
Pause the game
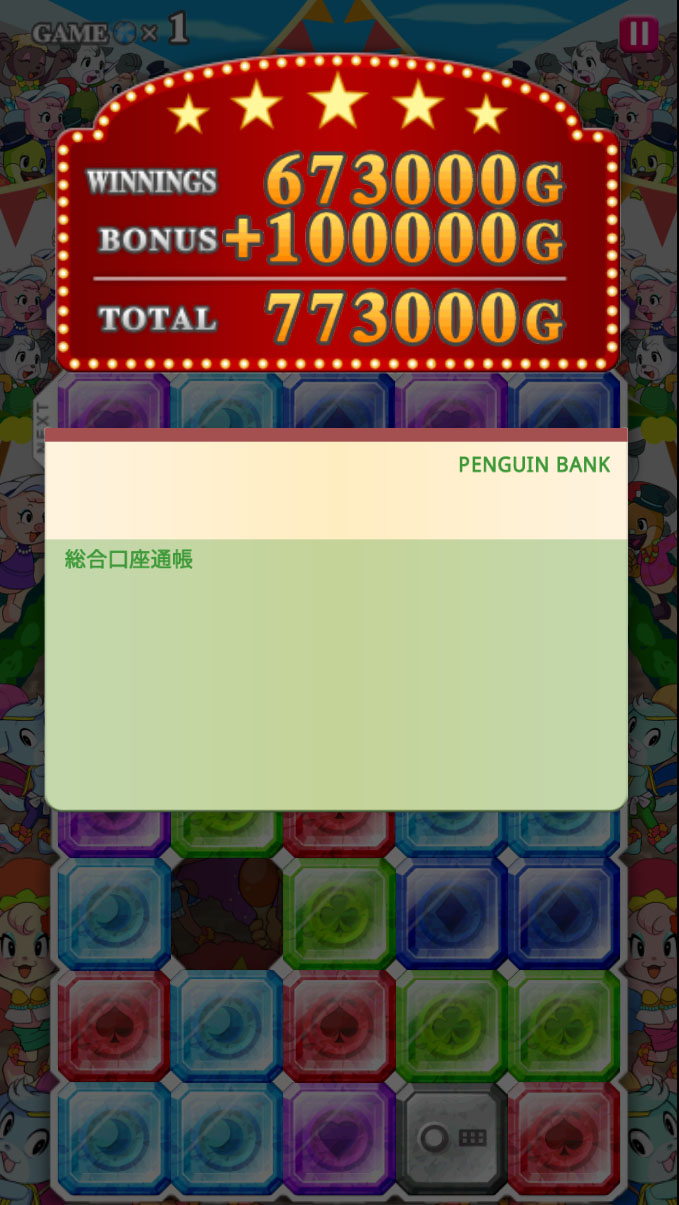637,34
